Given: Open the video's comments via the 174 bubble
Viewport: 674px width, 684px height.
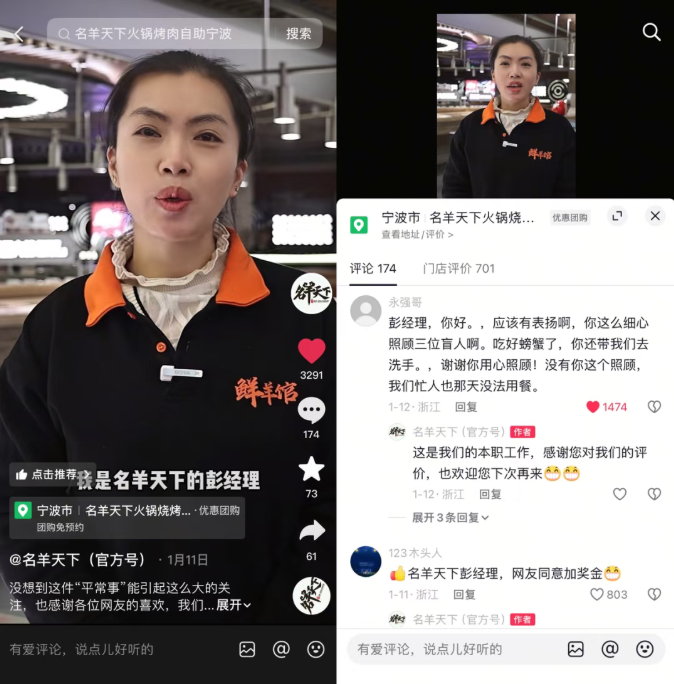Looking at the screenshot, I should tap(312, 411).
